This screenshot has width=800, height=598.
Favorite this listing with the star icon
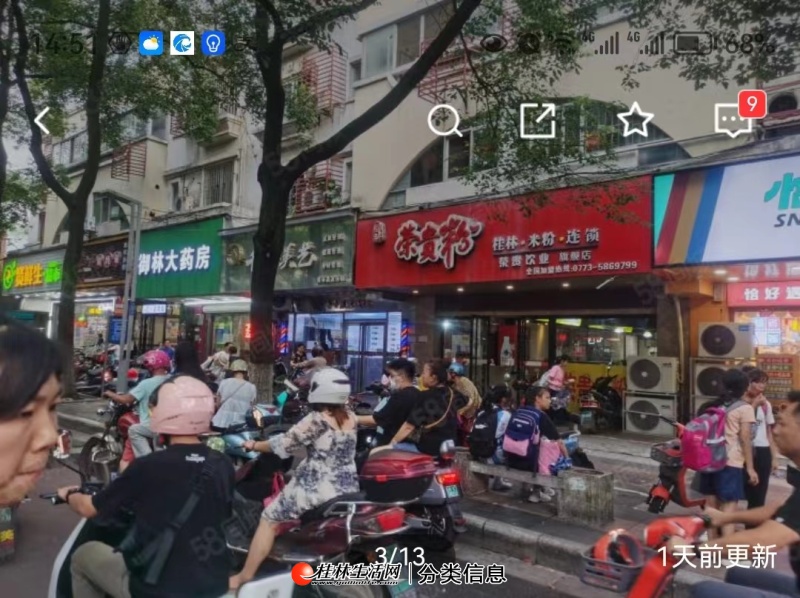click(x=635, y=121)
